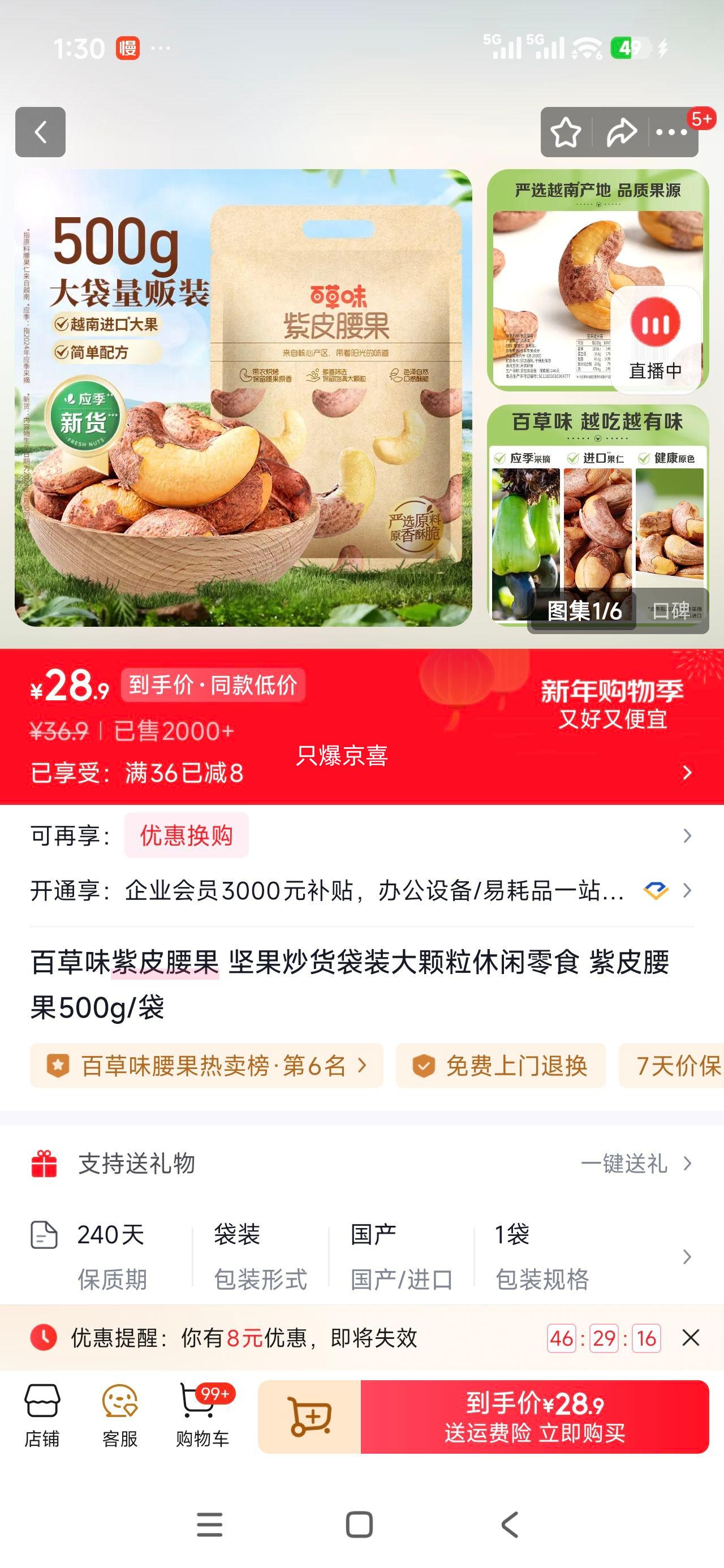Tap the back arrow at top left

40,133
